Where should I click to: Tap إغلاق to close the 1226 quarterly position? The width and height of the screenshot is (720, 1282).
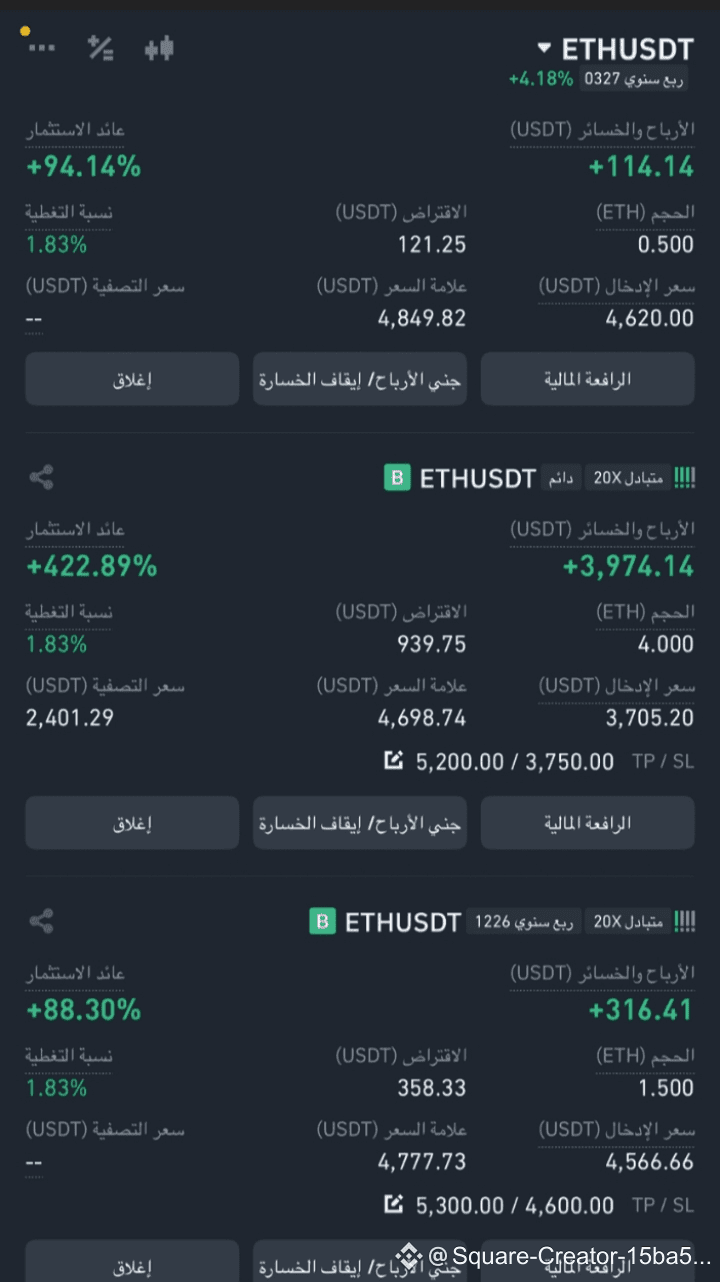coord(132,1262)
